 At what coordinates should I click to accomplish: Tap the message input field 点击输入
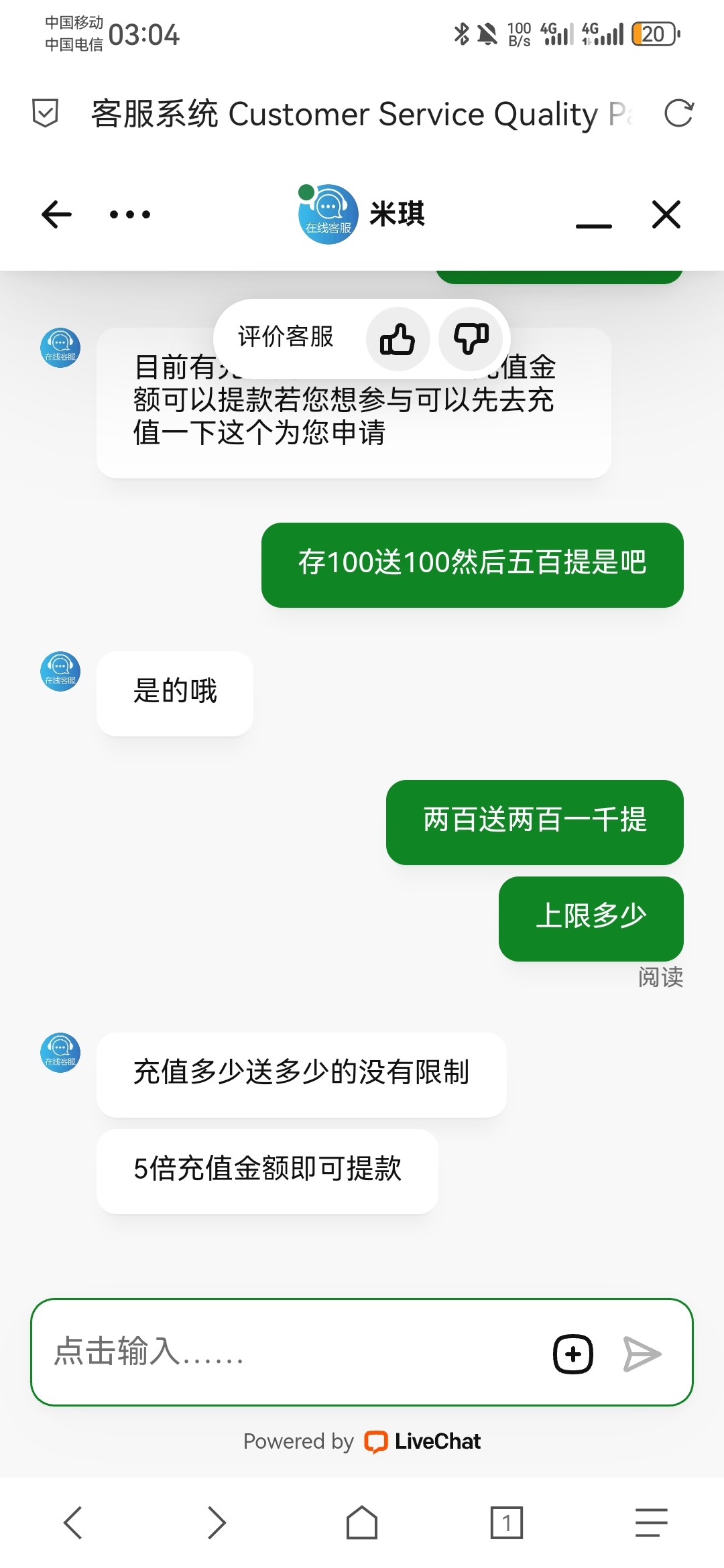pyautogui.click(x=295, y=1352)
